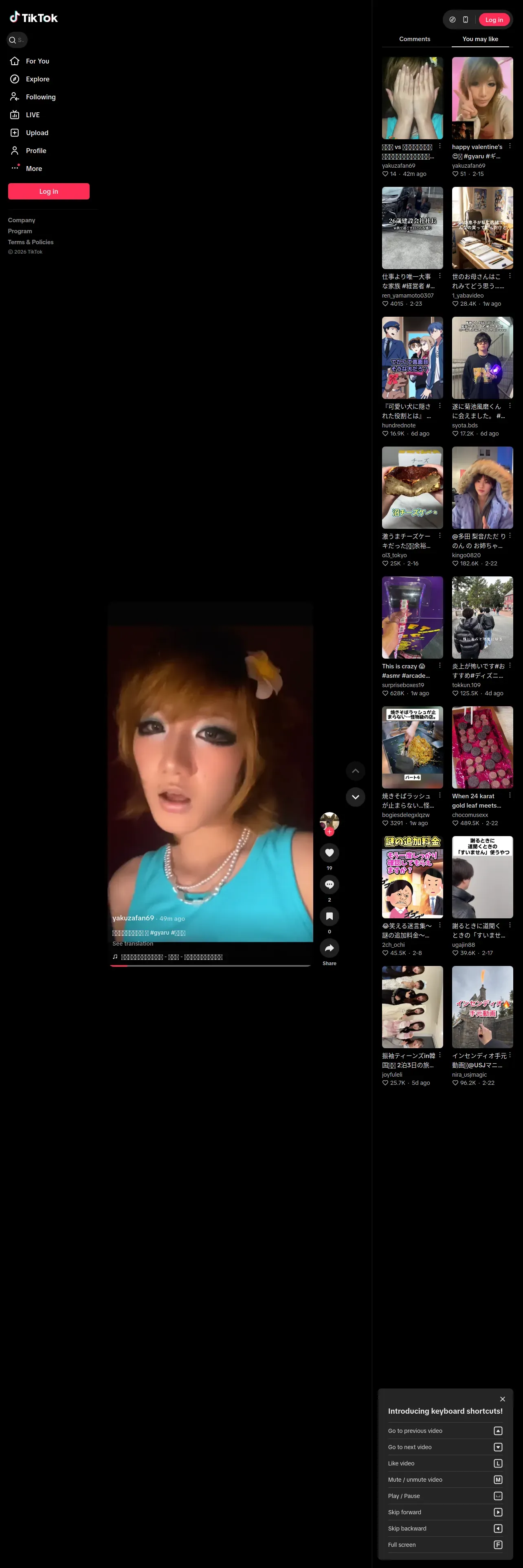This screenshot has width=523, height=1568.
Task: Open the This is crazy #asmr arcade video
Action: click(412, 617)
